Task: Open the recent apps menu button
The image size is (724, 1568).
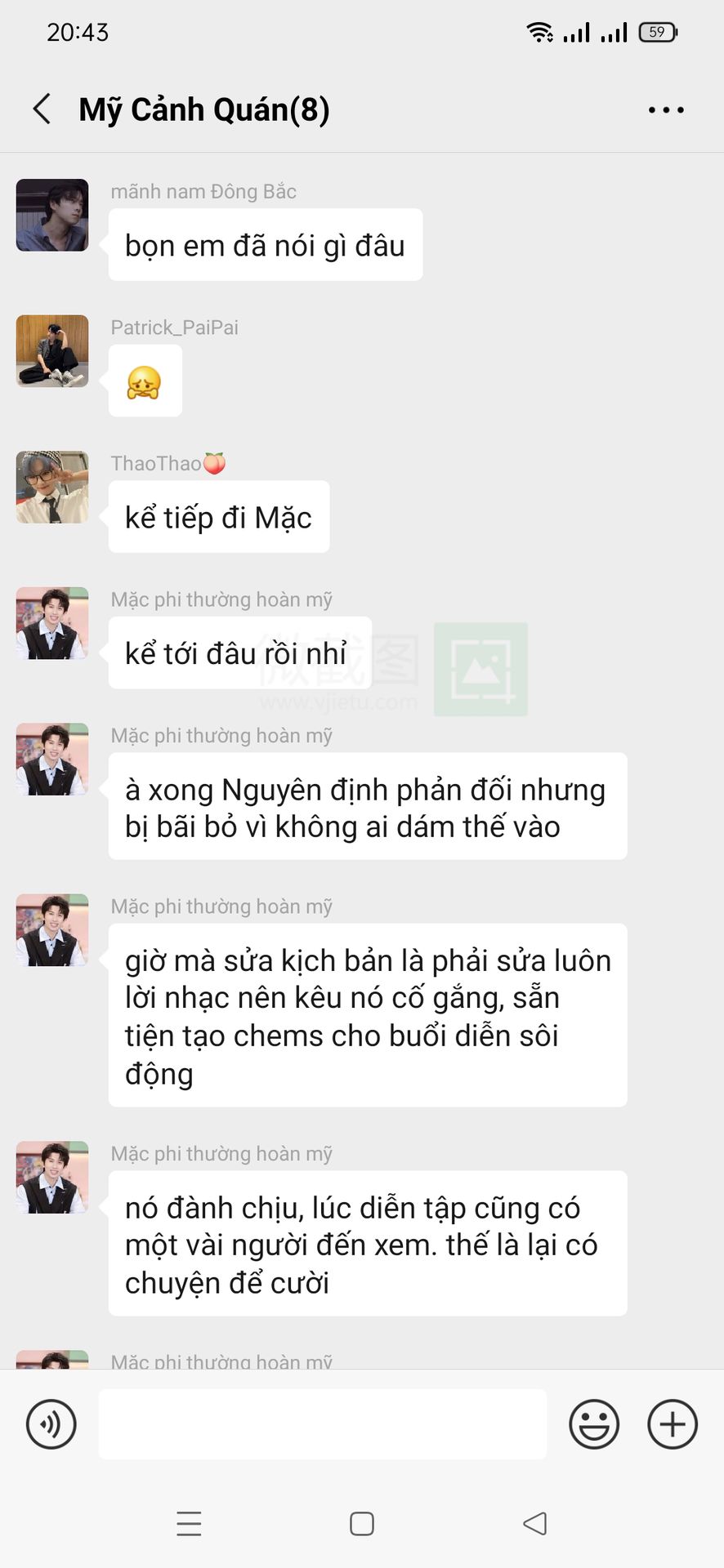Action: click(189, 1524)
